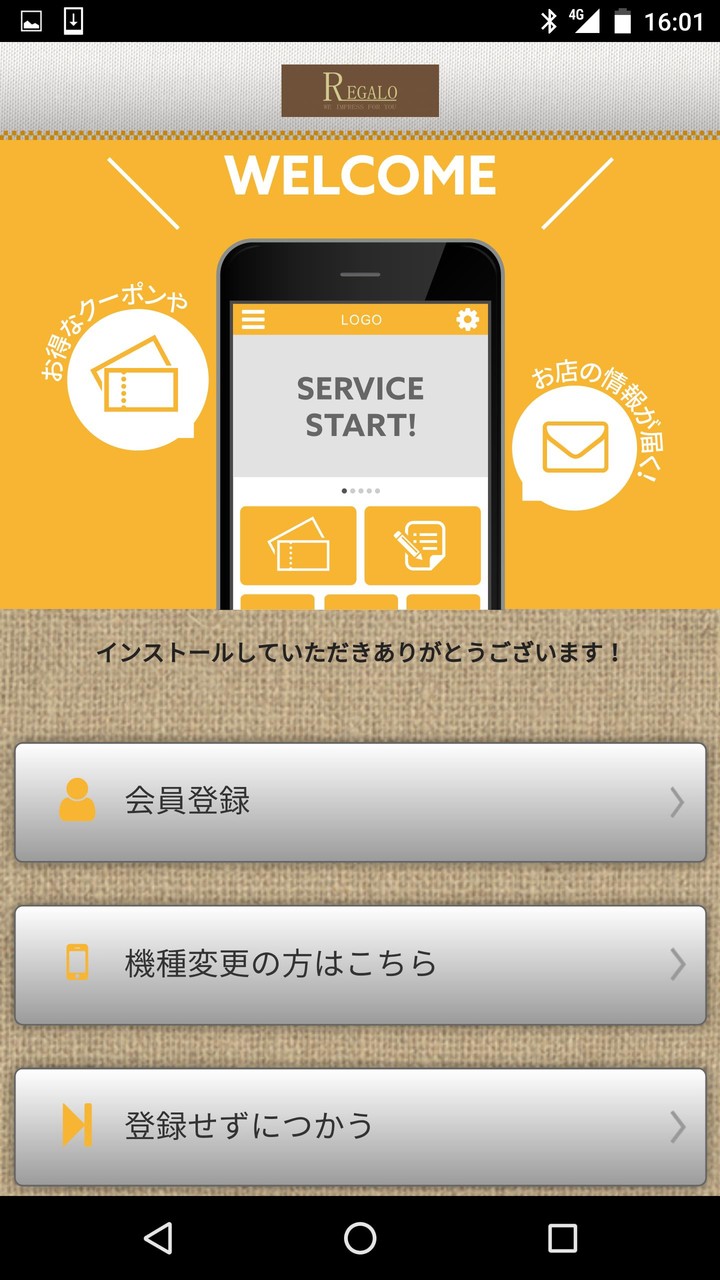Select the first page indicator dot
The width and height of the screenshot is (720, 1280).
point(345,490)
